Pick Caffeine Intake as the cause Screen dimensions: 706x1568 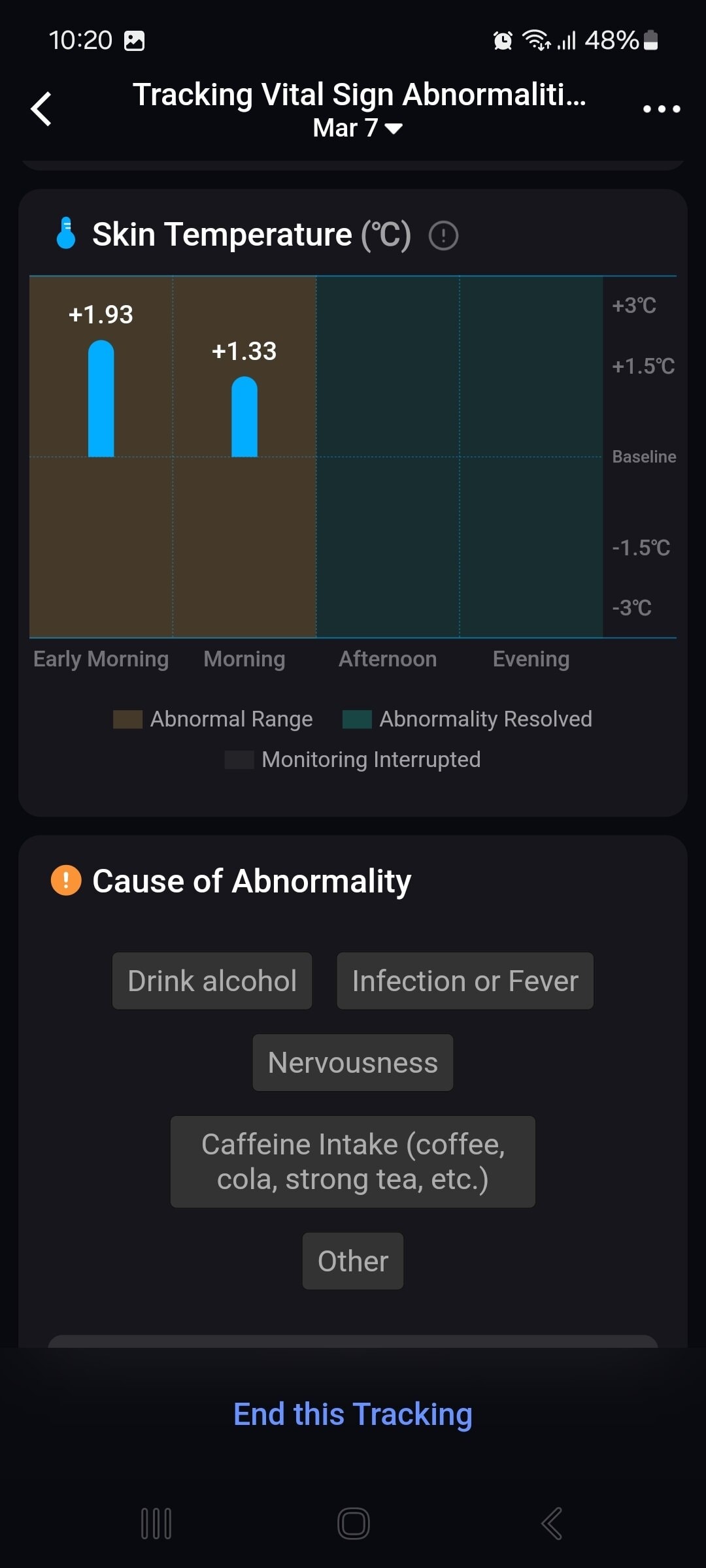point(352,1162)
